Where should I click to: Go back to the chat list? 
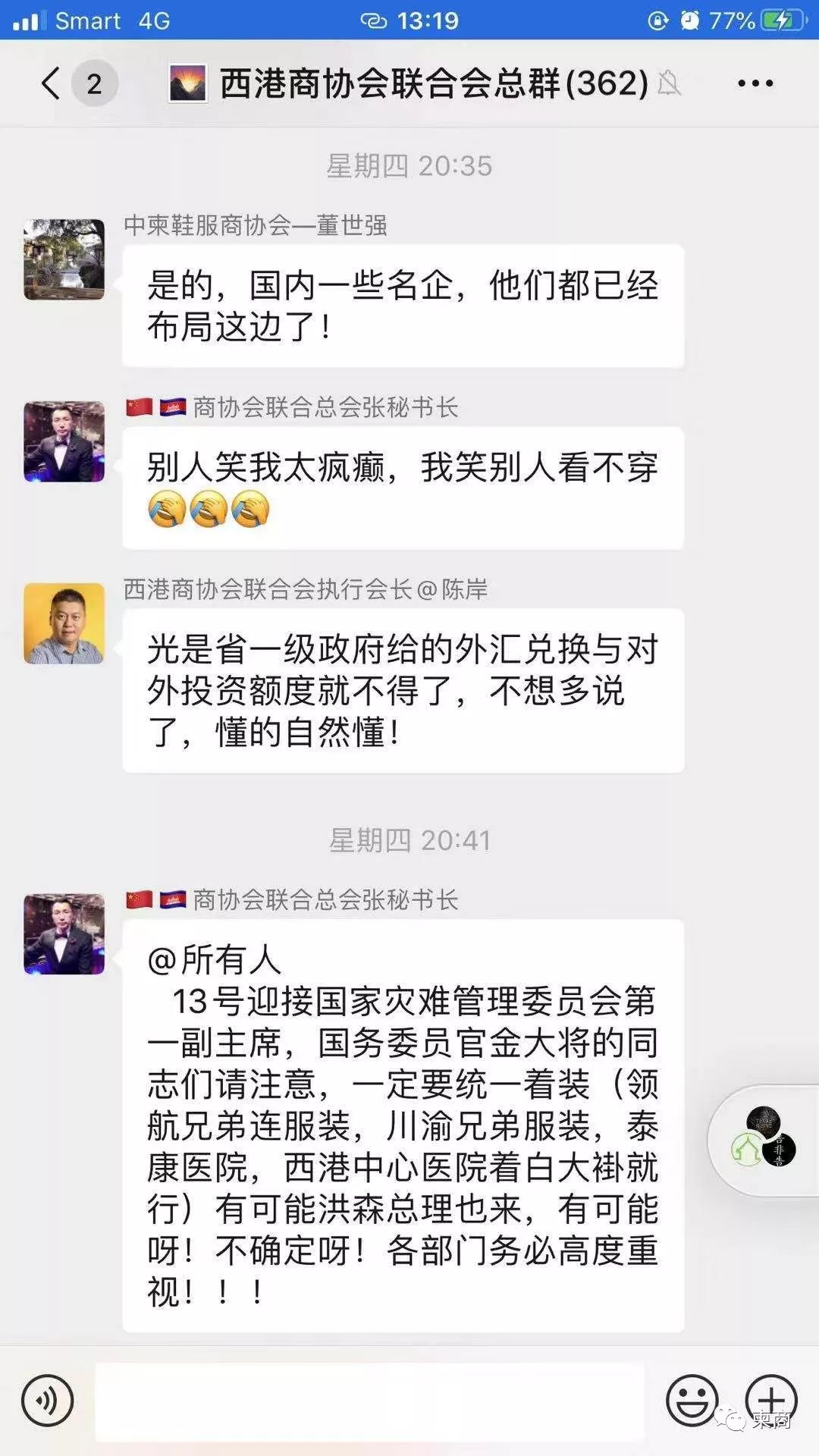52,83
